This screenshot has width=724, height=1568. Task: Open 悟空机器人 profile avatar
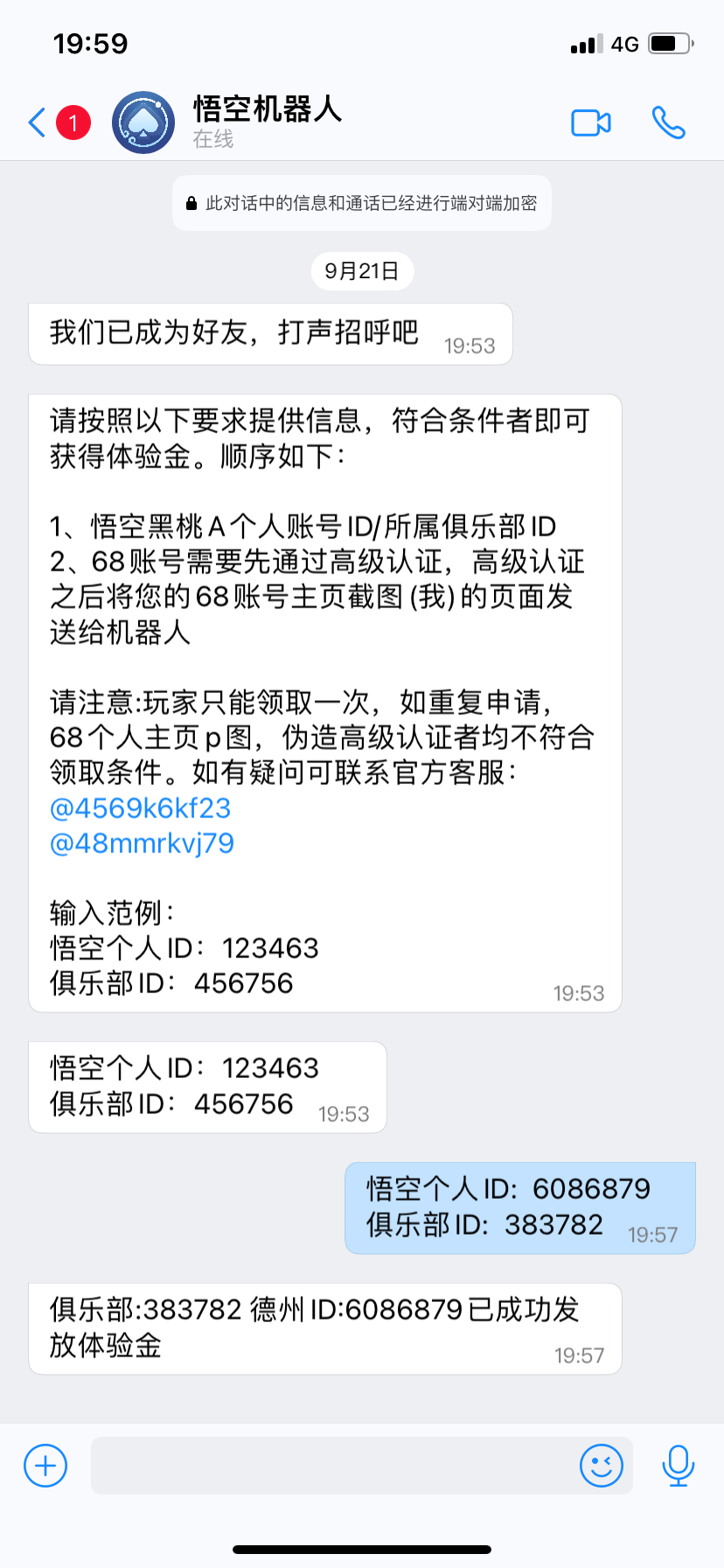[x=143, y=122]
